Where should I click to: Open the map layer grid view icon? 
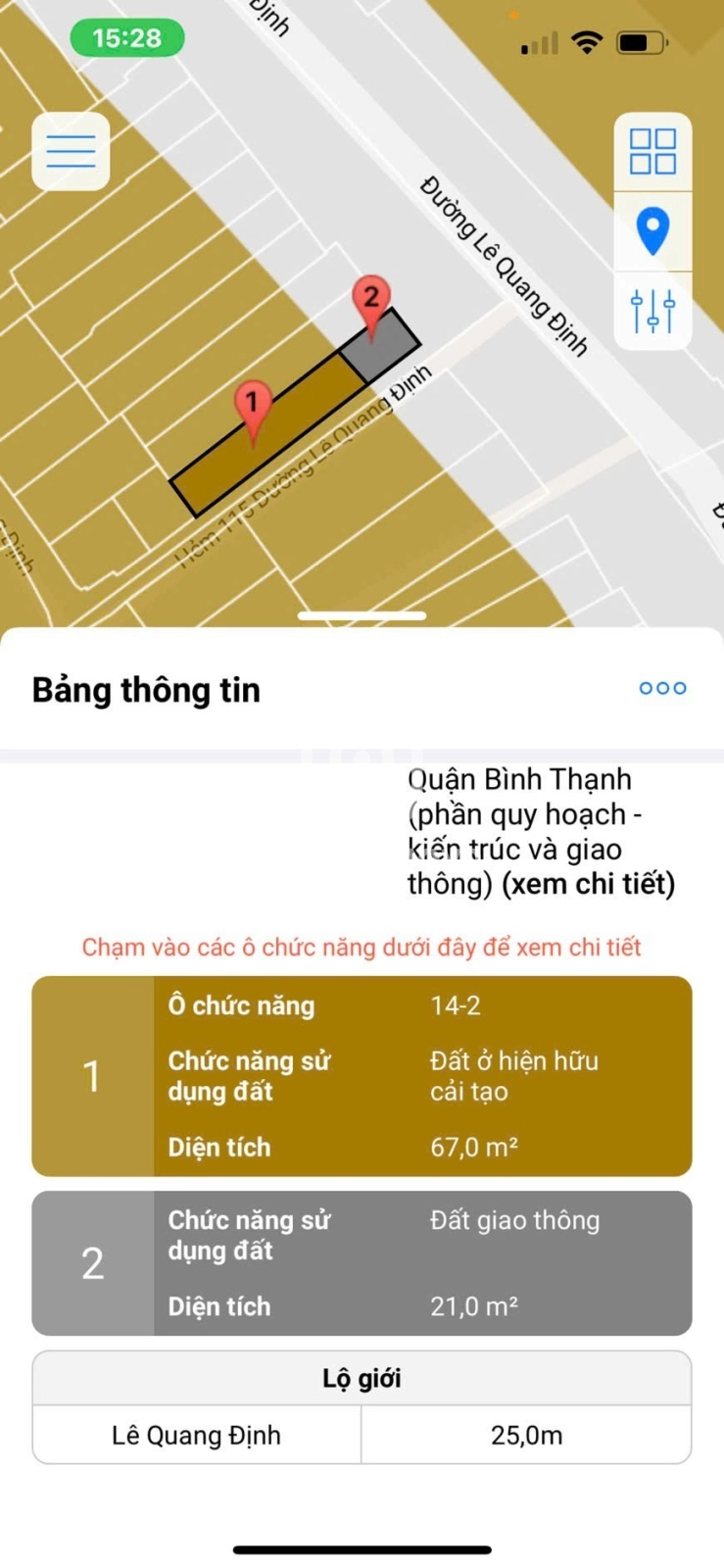(652, 150)
